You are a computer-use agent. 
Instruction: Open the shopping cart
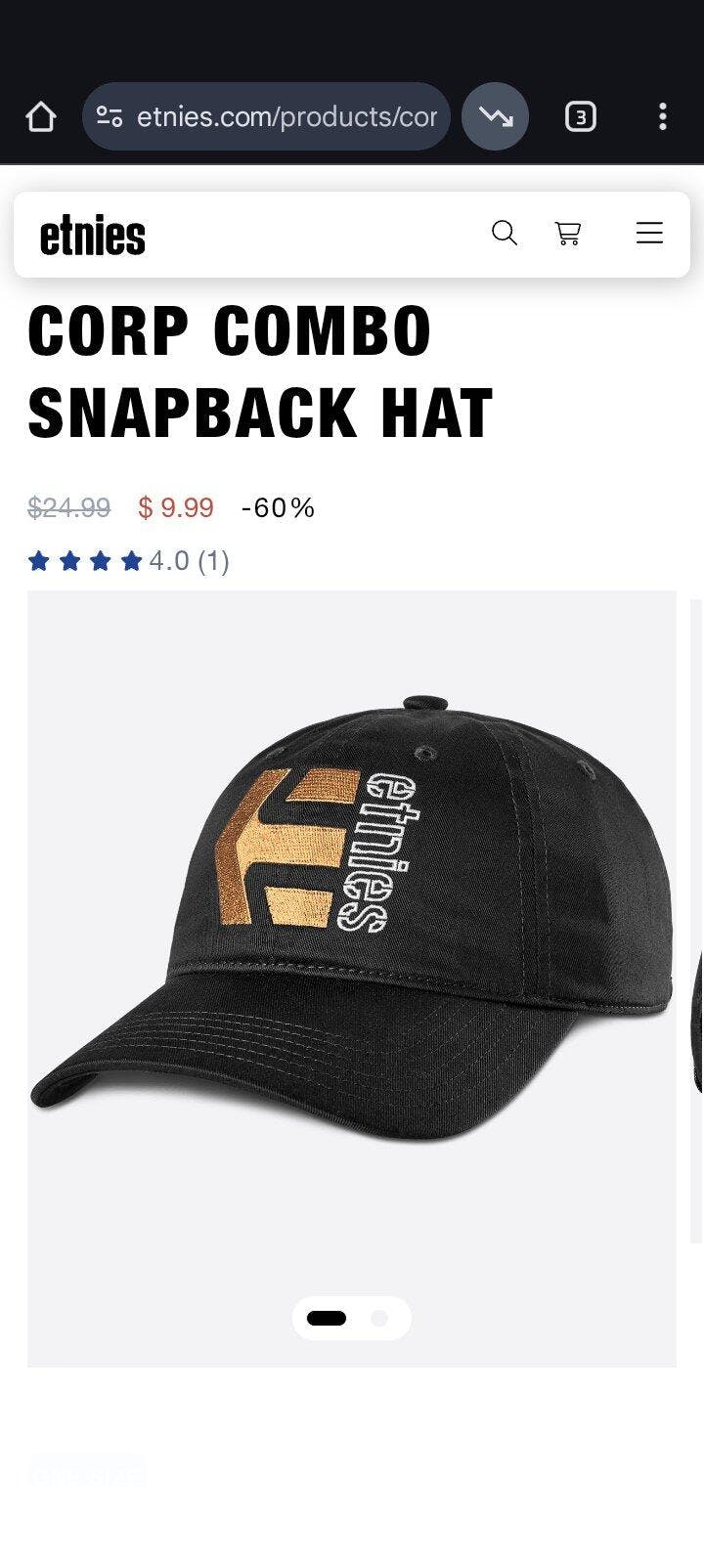click(568, 233)
